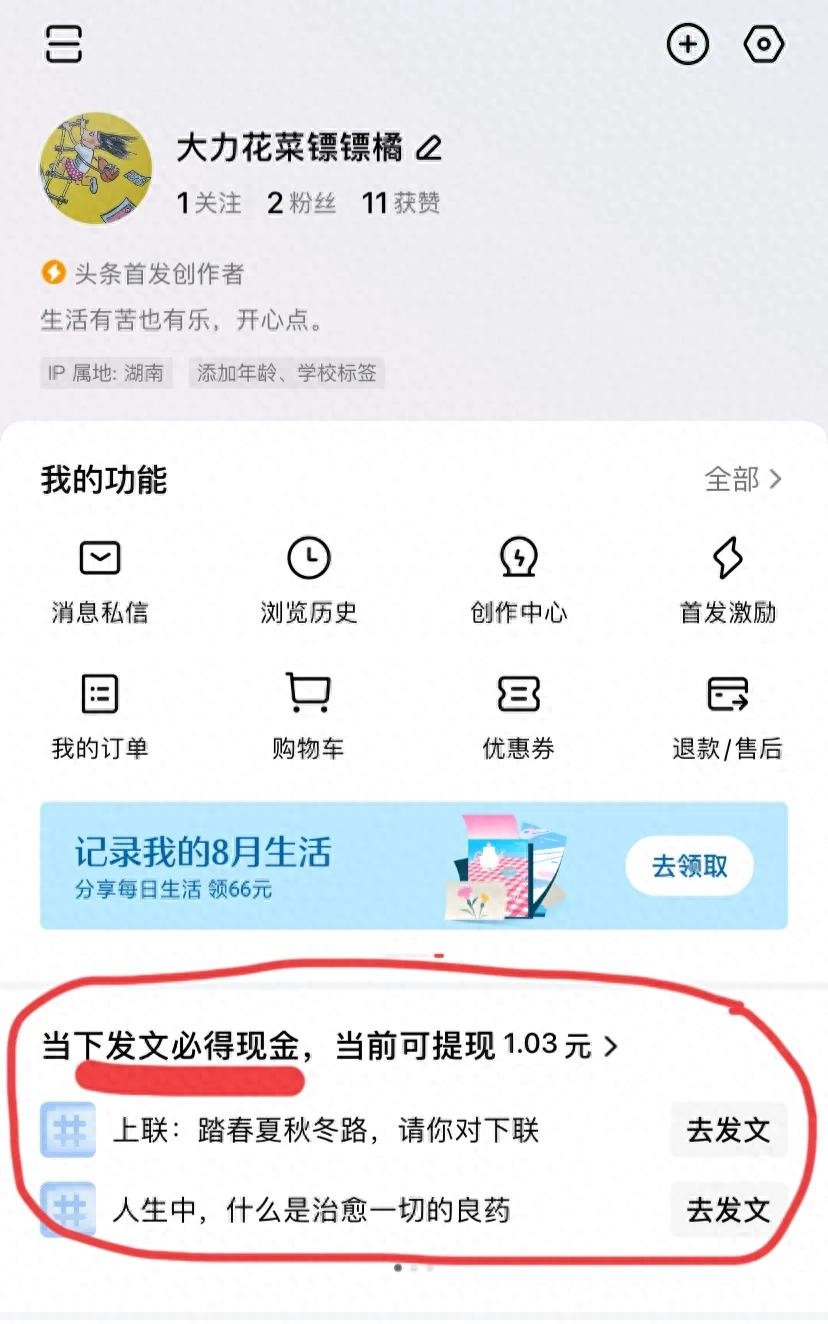Viewport: 828px width, 1324px height.
Task: Add 年龄、学校标签 to profile
Action: [x=287, y=374]
